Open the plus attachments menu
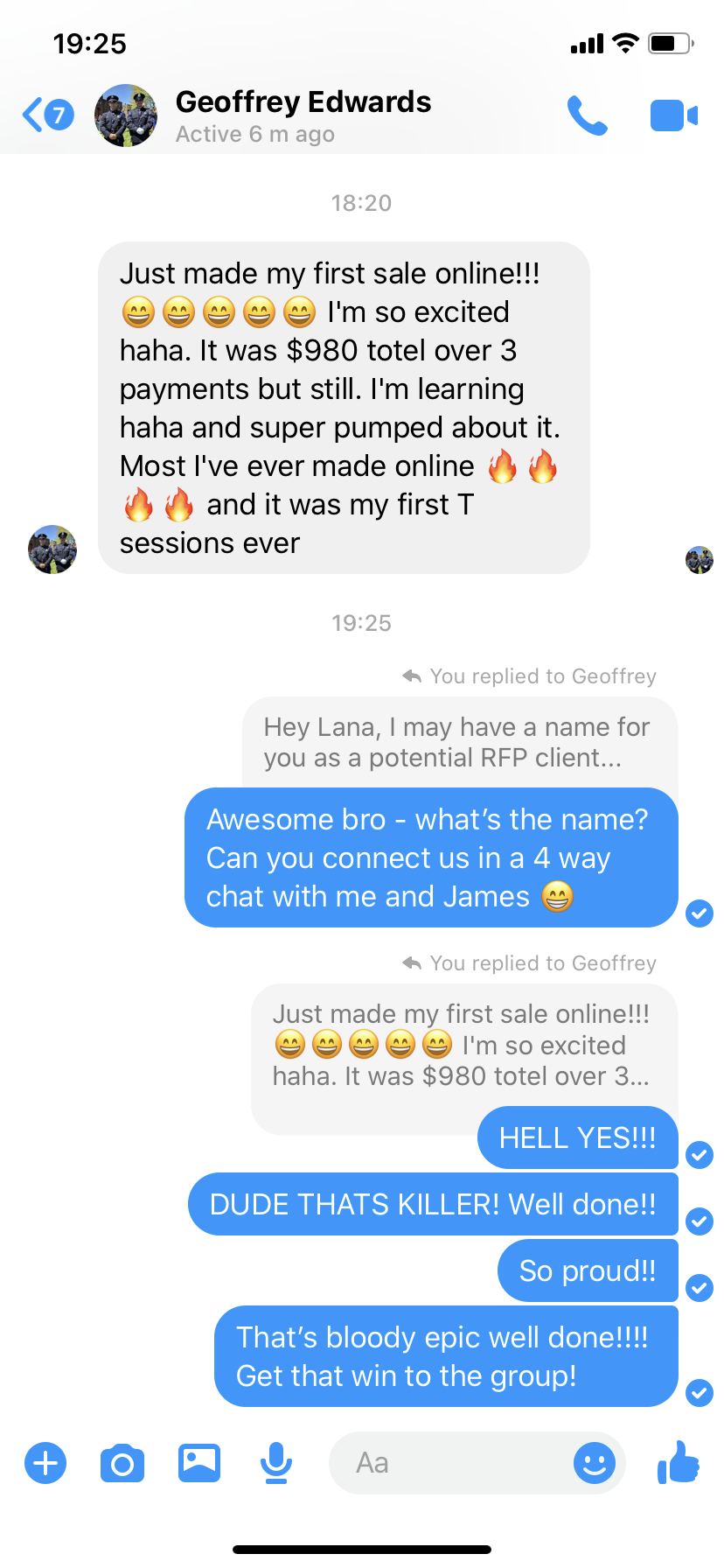This screenshot has height=1568, width=724. [x=45, y=1463]
